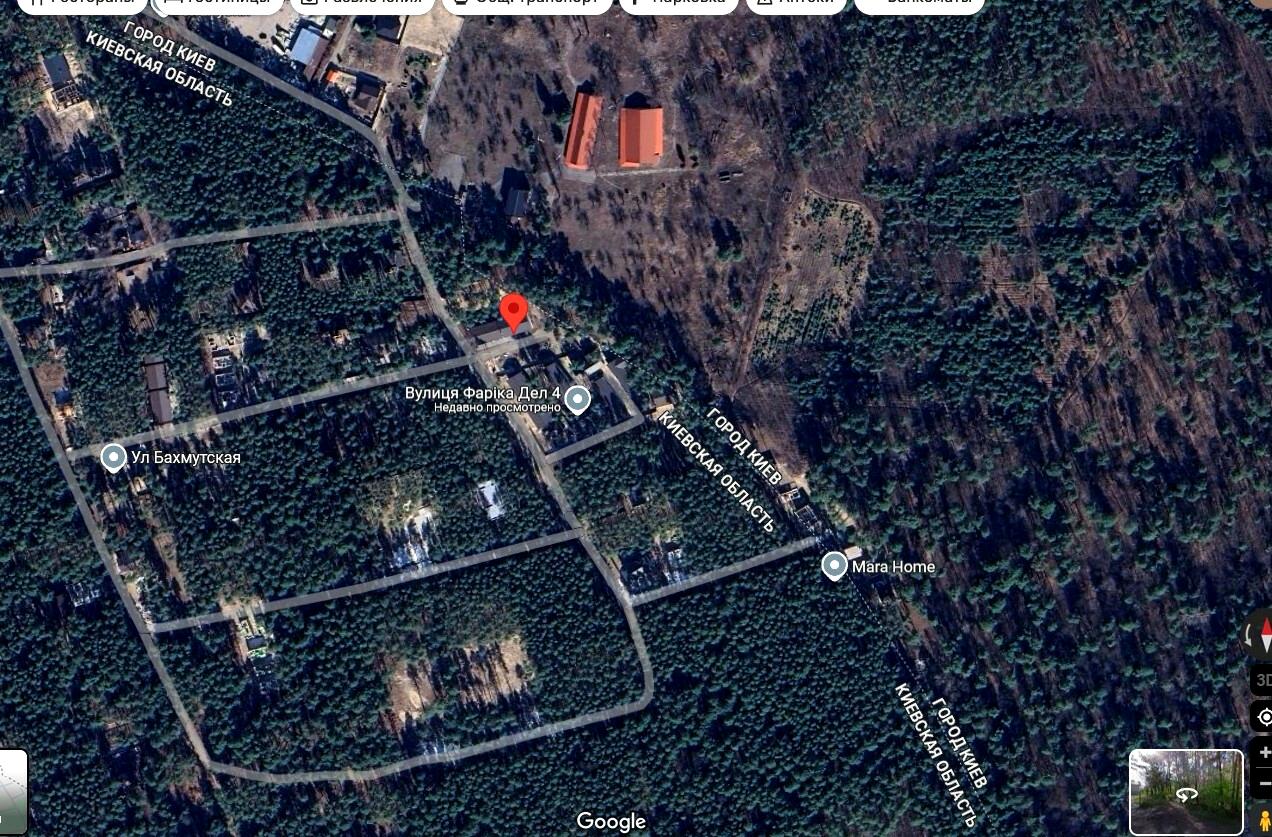The width and height of the screenshot is (1272, 837).
Task: Select the Street View pegman
Action: (x=1264, y=822)
